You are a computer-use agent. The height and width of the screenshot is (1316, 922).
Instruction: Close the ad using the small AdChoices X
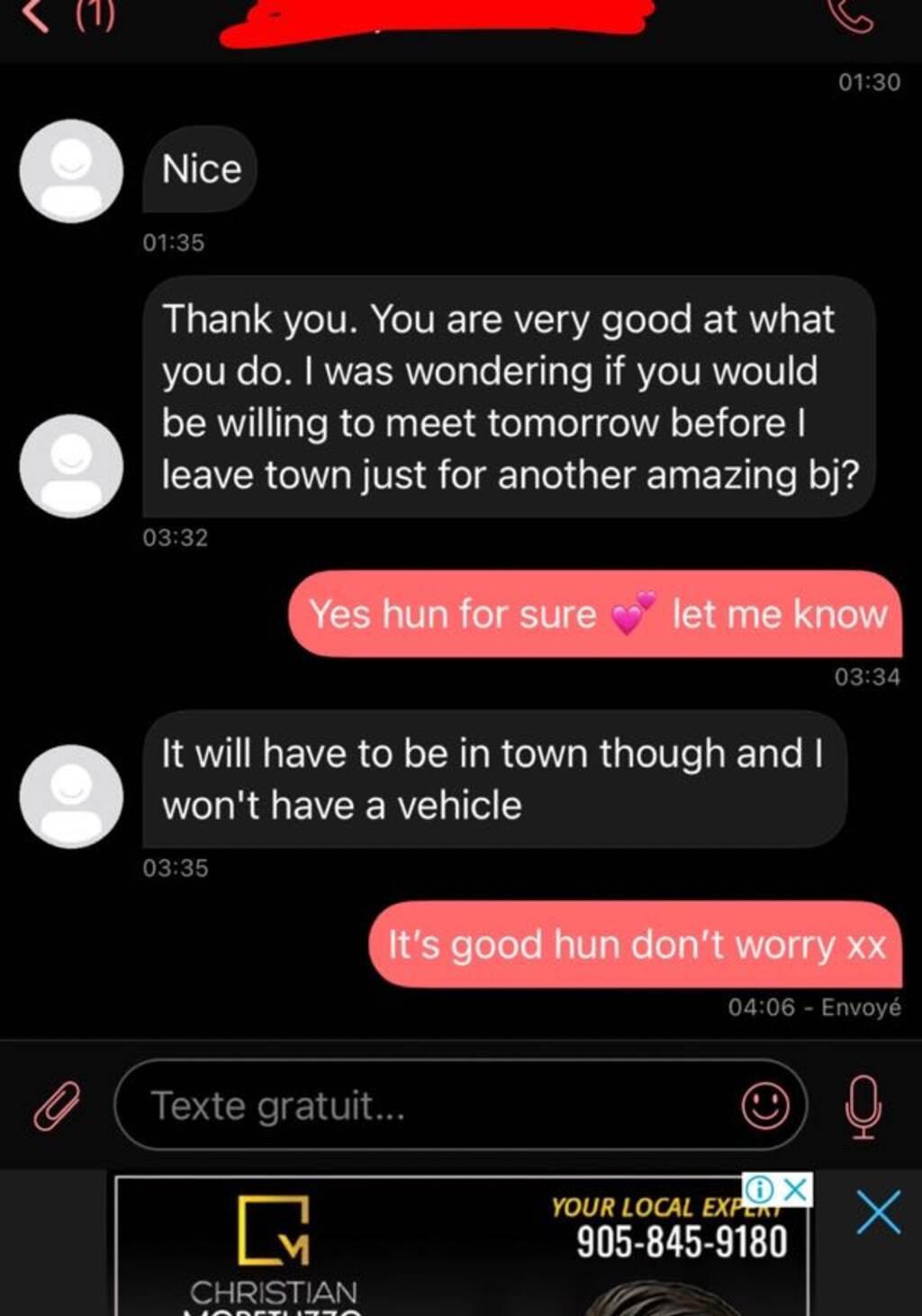[796, 1189]
